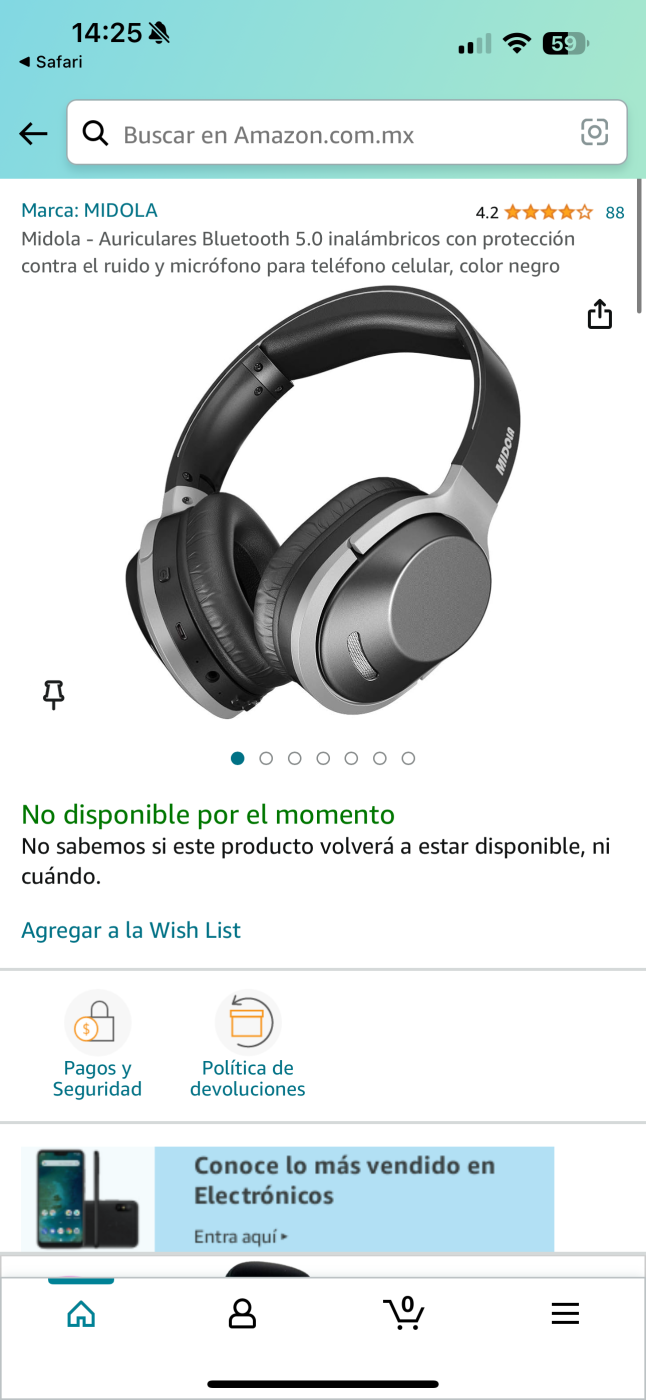The image size is (646, 1400).
Task: Open the camera lens search icon
Action: [594, 132]
